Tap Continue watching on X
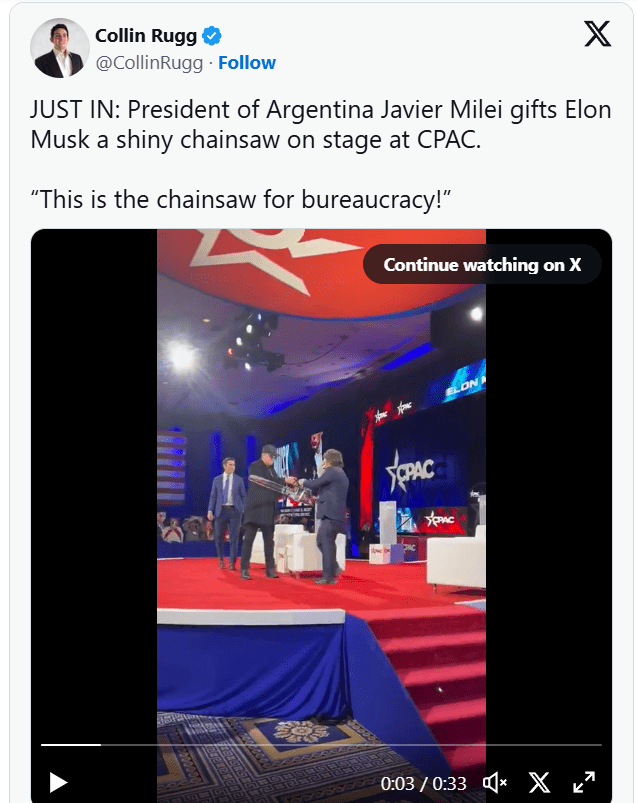The height and width of the screenshot is (803, 637). [x=482, y=265]
